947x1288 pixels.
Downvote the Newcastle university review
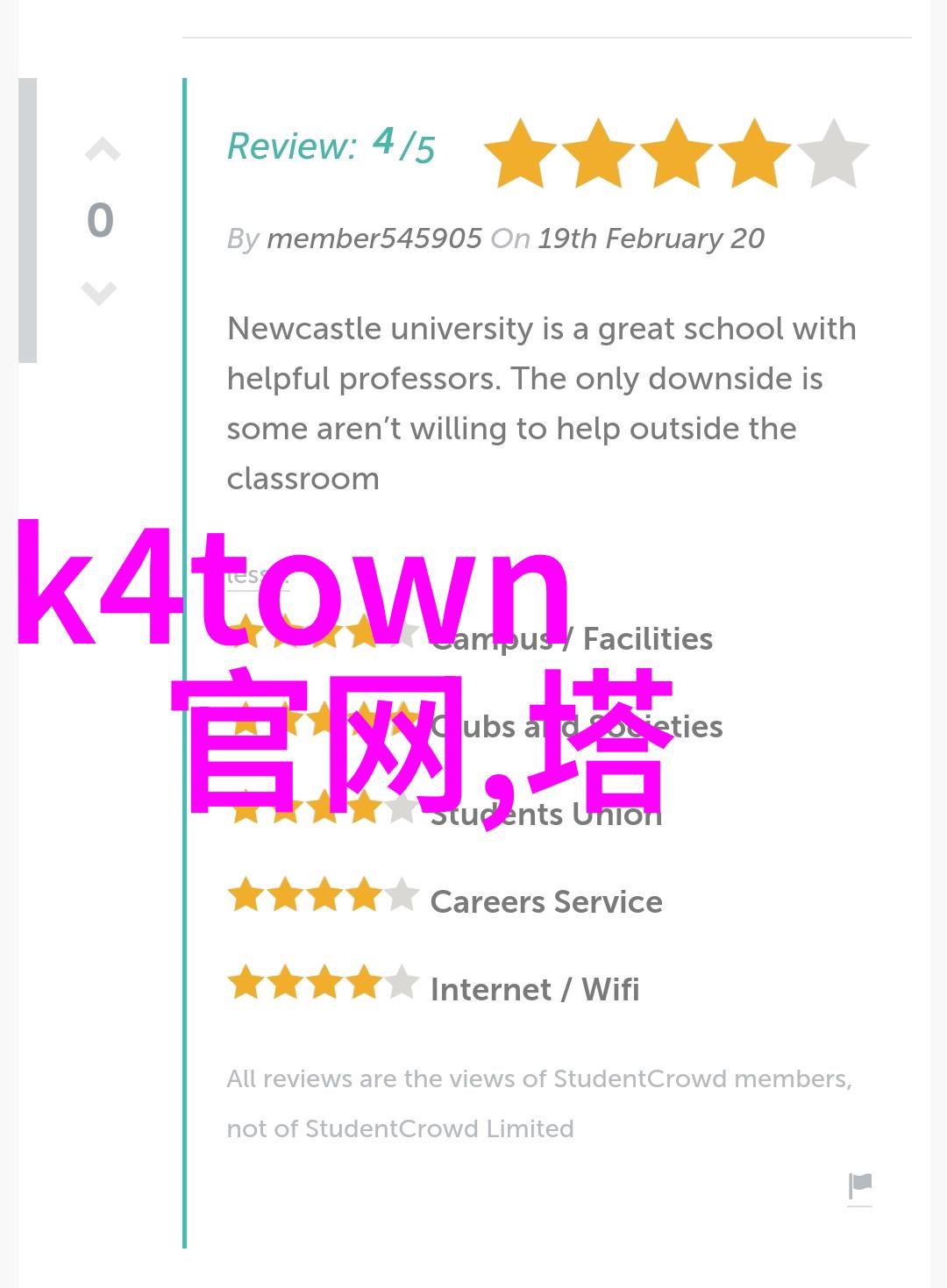(x=99, y=292)
